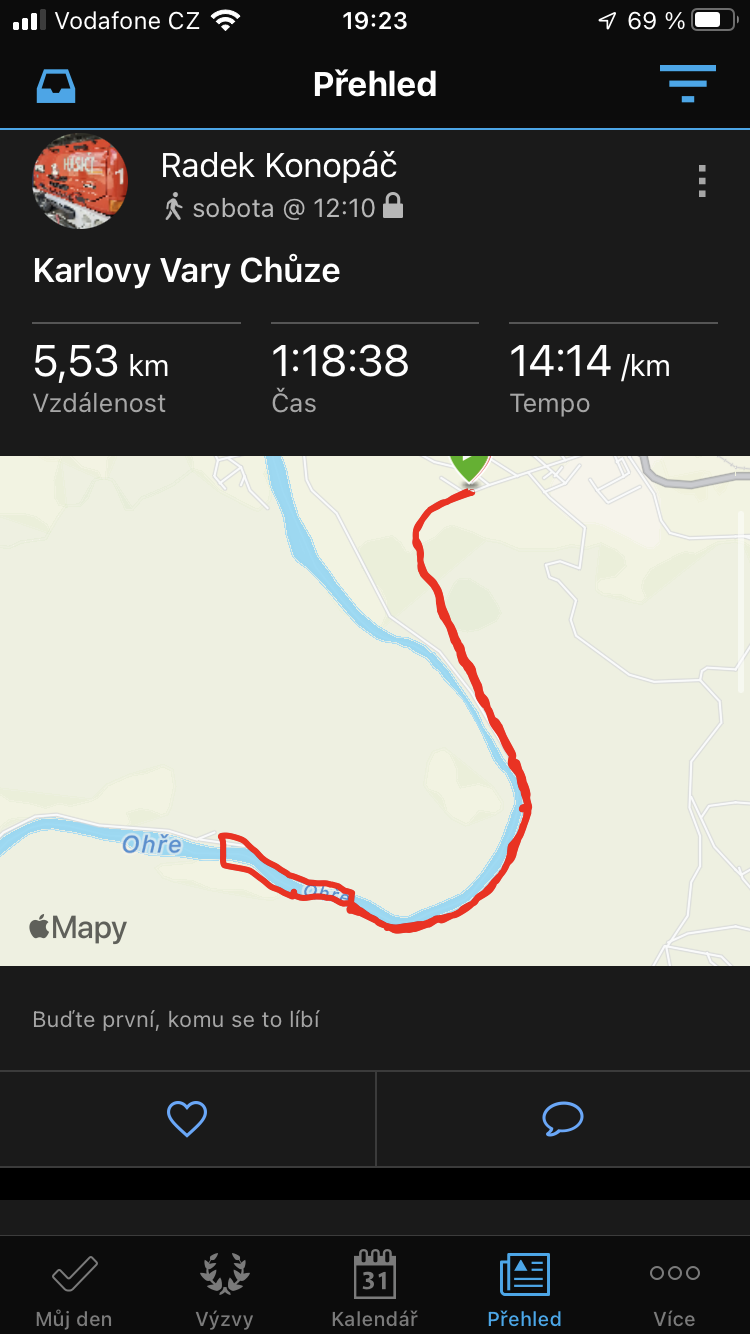Select the Přehled tab
Image resolution: width=750 pixels, height=1334 pixels.
point(524,1288)
